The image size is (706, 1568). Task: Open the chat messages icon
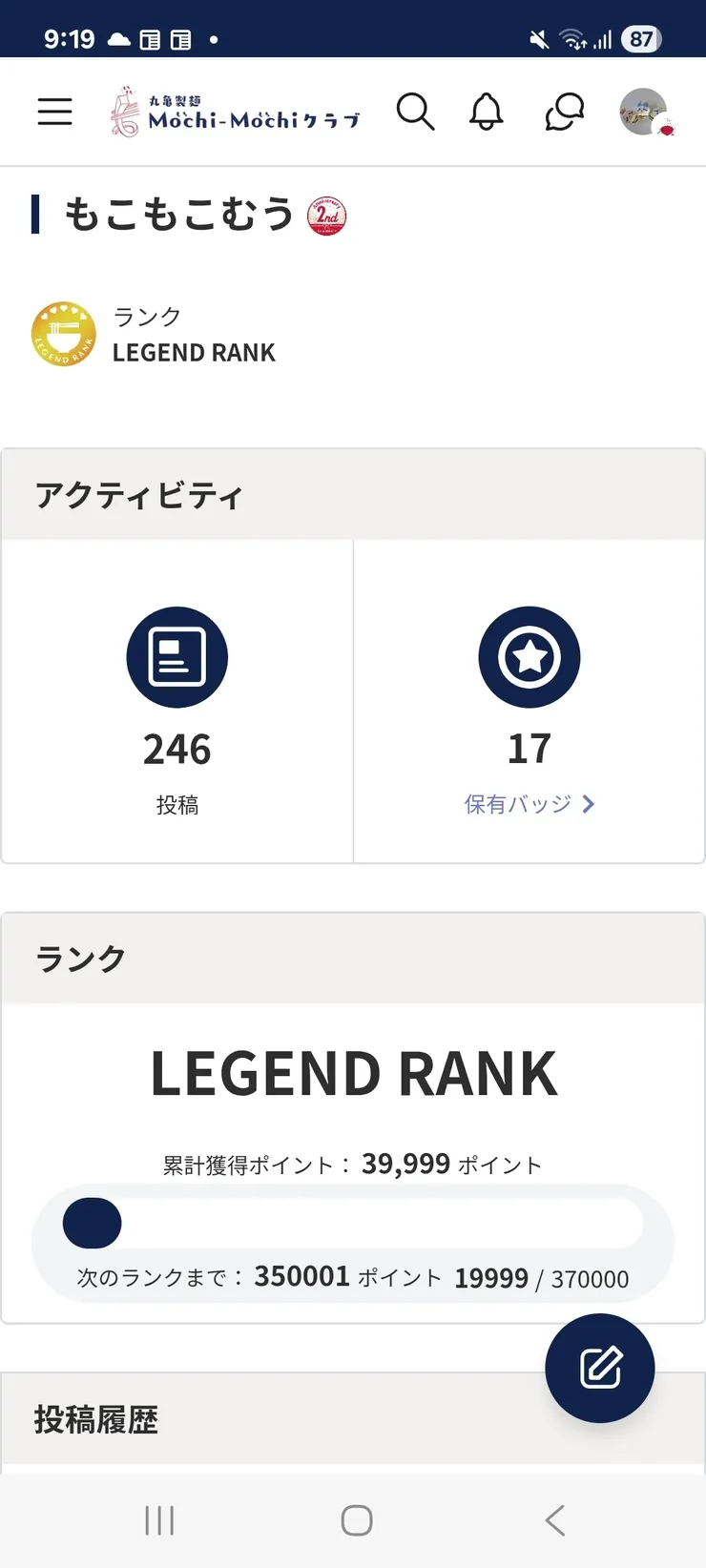(564, 112)
